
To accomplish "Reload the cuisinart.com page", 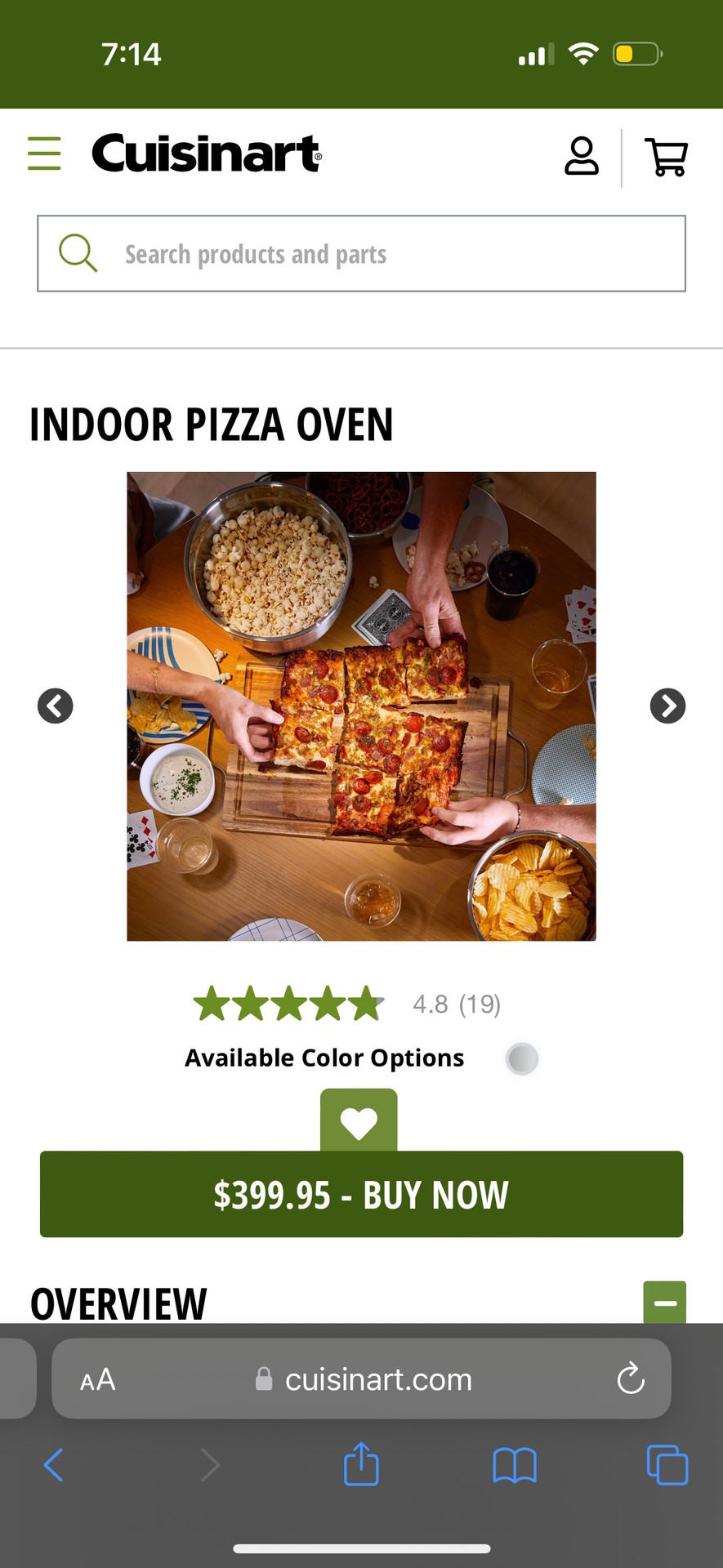I will (631, 1379).
